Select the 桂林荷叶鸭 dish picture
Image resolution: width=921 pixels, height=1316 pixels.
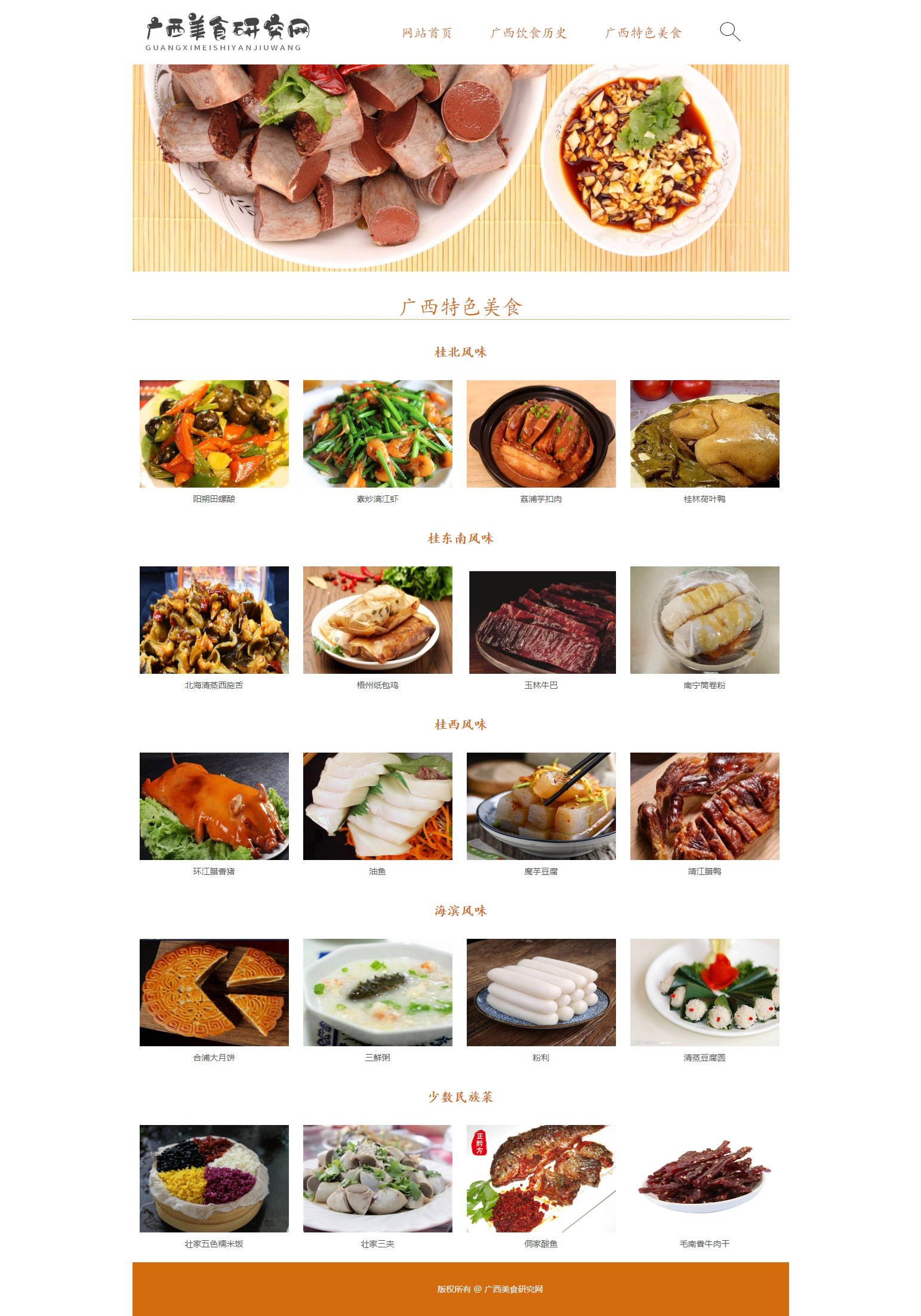(704, 434)
